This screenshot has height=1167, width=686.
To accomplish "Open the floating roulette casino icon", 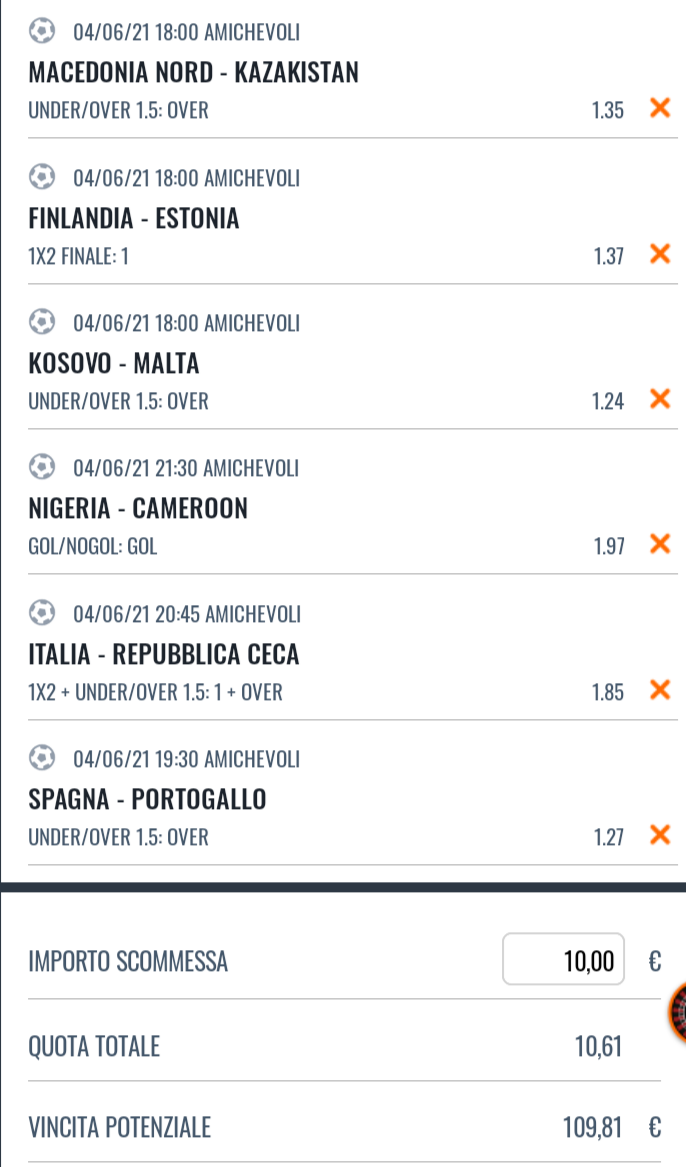I will point(678,1012).
